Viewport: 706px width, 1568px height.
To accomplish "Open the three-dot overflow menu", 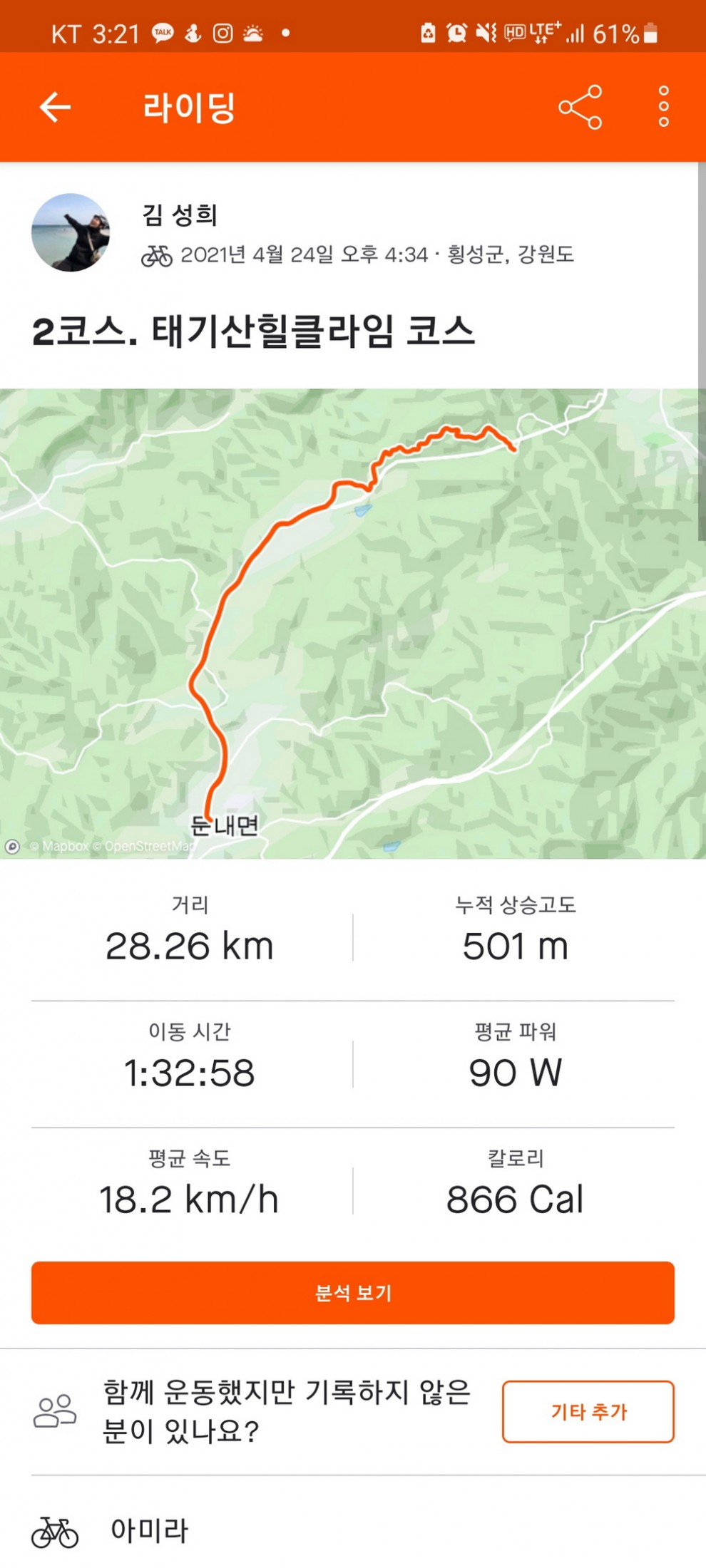I will tap(663, 108).
